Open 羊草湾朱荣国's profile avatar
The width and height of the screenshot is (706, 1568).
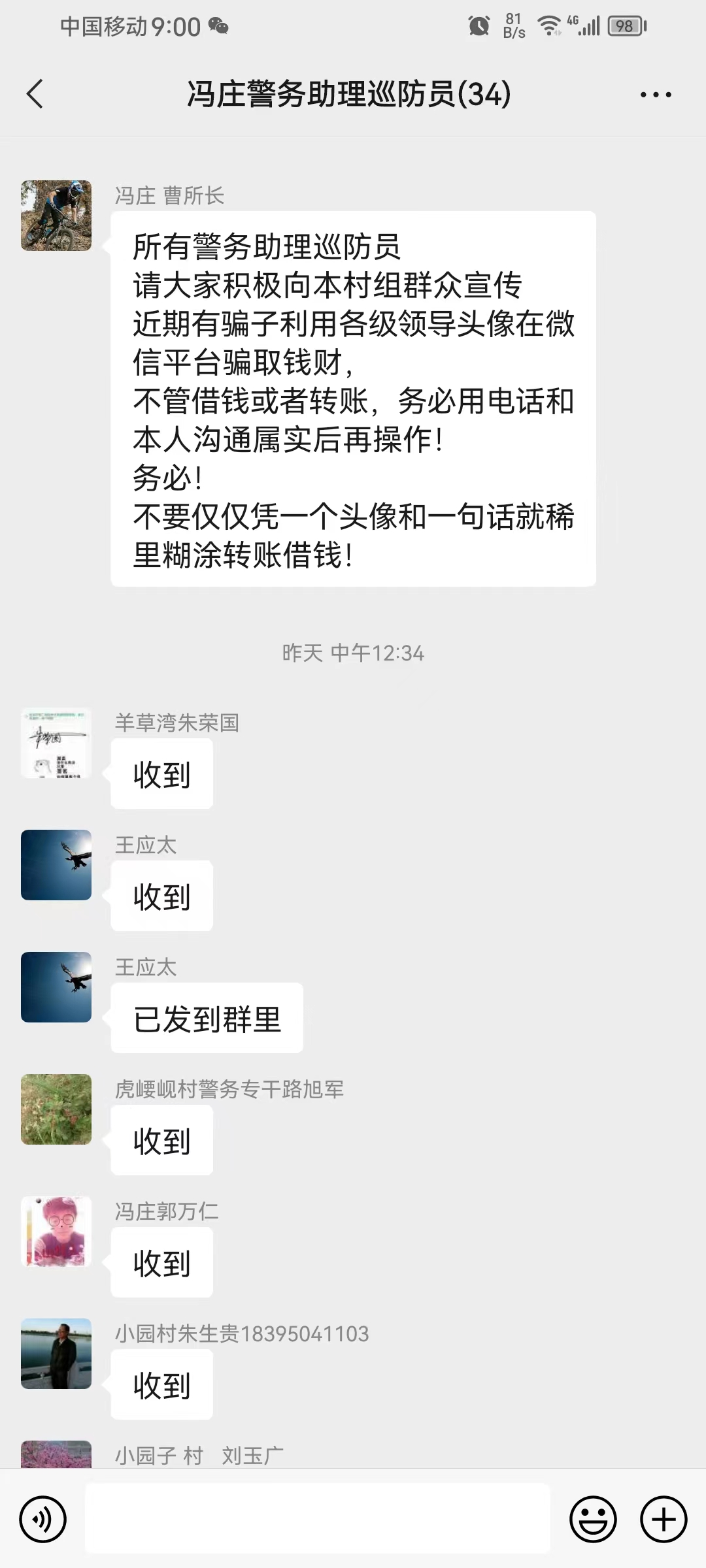(x=56, y=743)
